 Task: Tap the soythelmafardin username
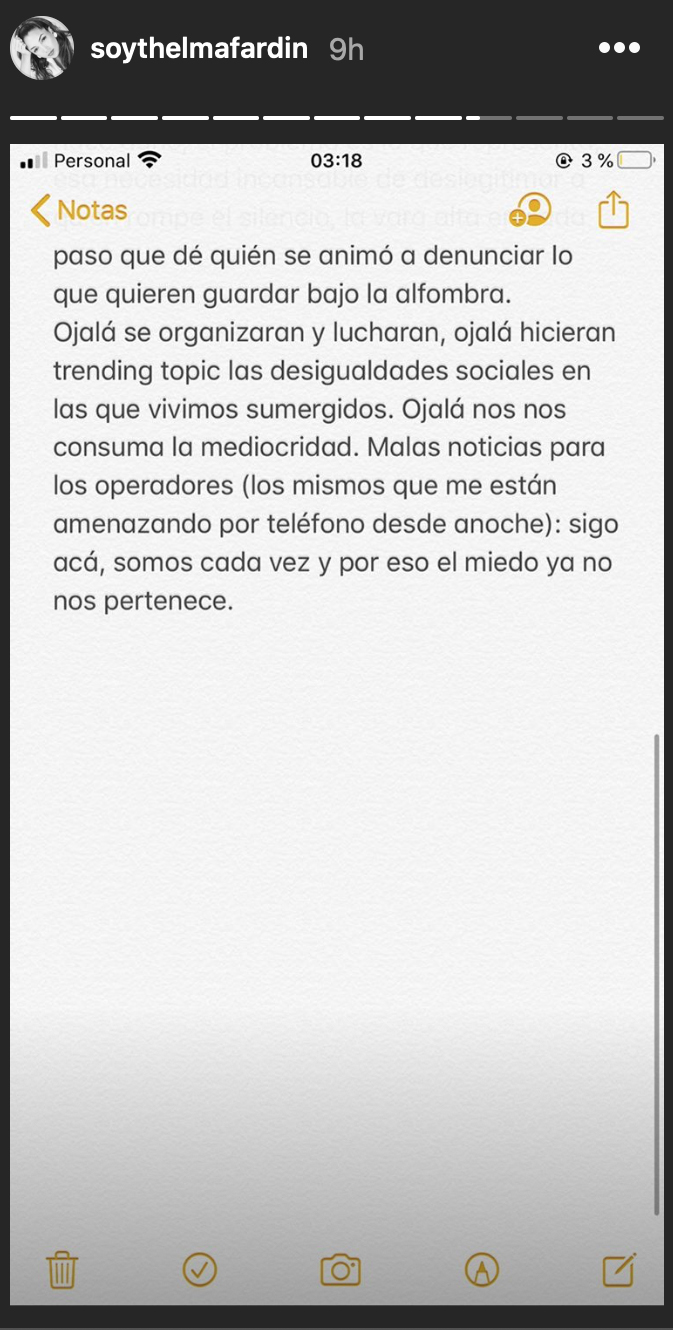[199, 49]
